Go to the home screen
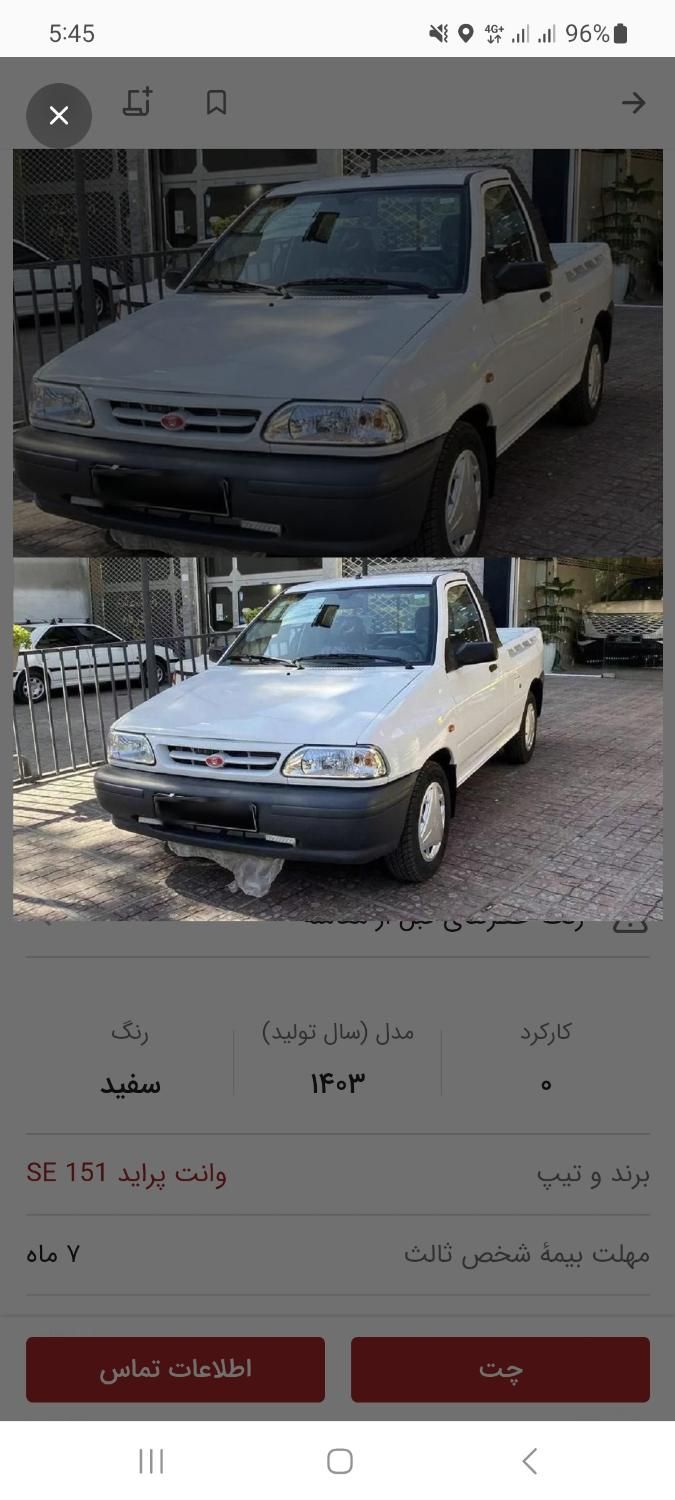Image resolution: width=675 pixels, height=1500 pixels. [x=339, y=1461]
